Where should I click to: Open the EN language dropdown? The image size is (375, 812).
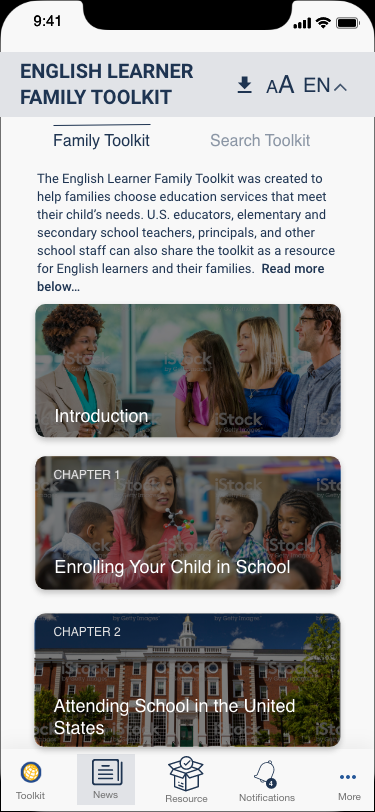(x=325, y=85)
